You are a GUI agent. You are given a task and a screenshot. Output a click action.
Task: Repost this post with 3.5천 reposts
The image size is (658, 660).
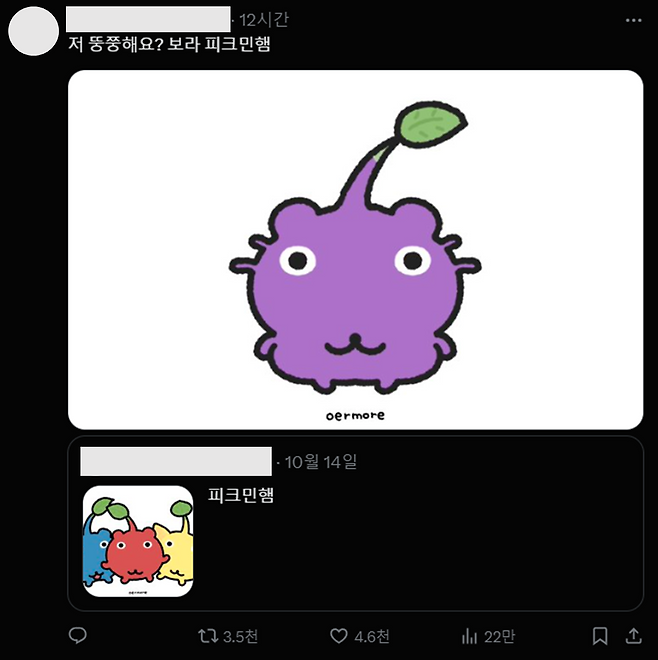[208, 636]
